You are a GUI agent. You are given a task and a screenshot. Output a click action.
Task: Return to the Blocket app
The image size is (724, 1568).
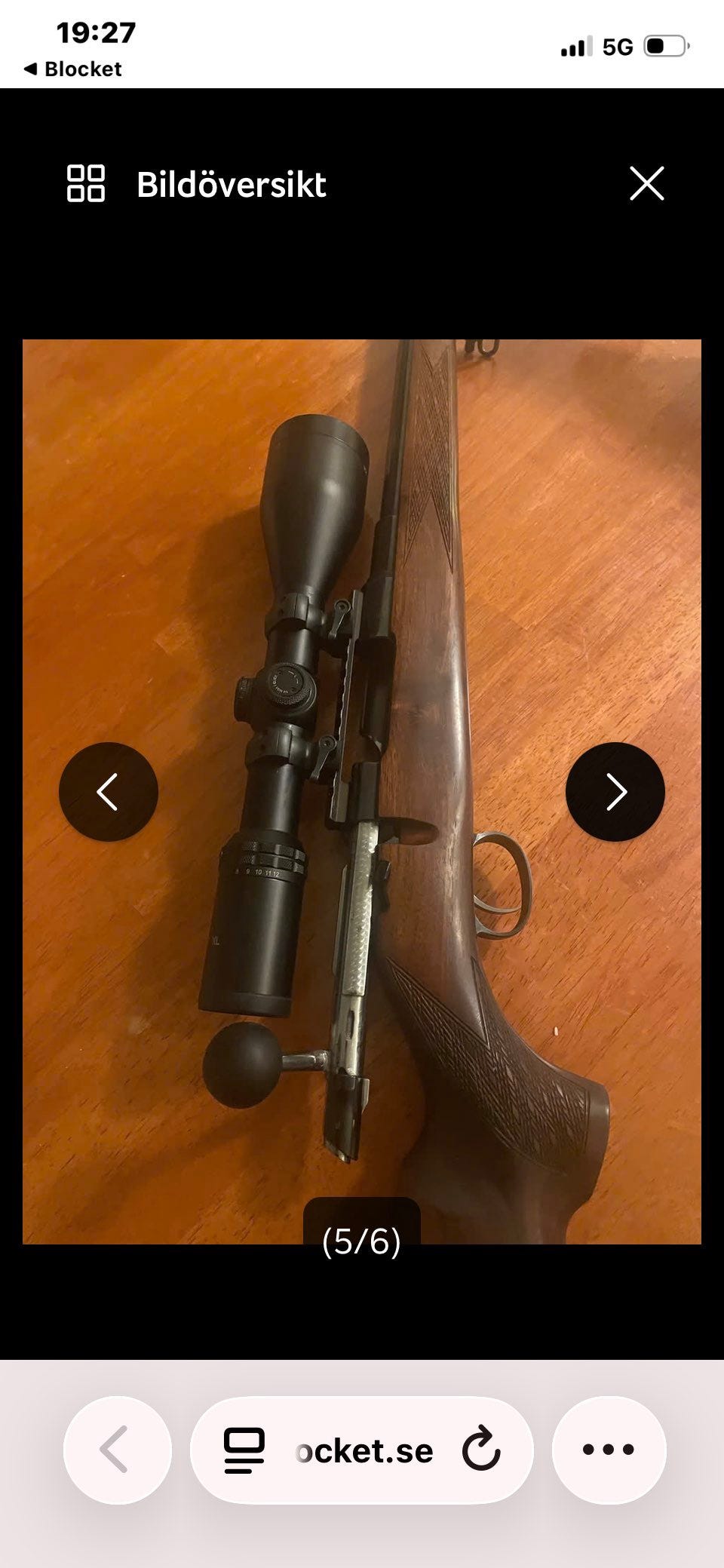(73, 69)
